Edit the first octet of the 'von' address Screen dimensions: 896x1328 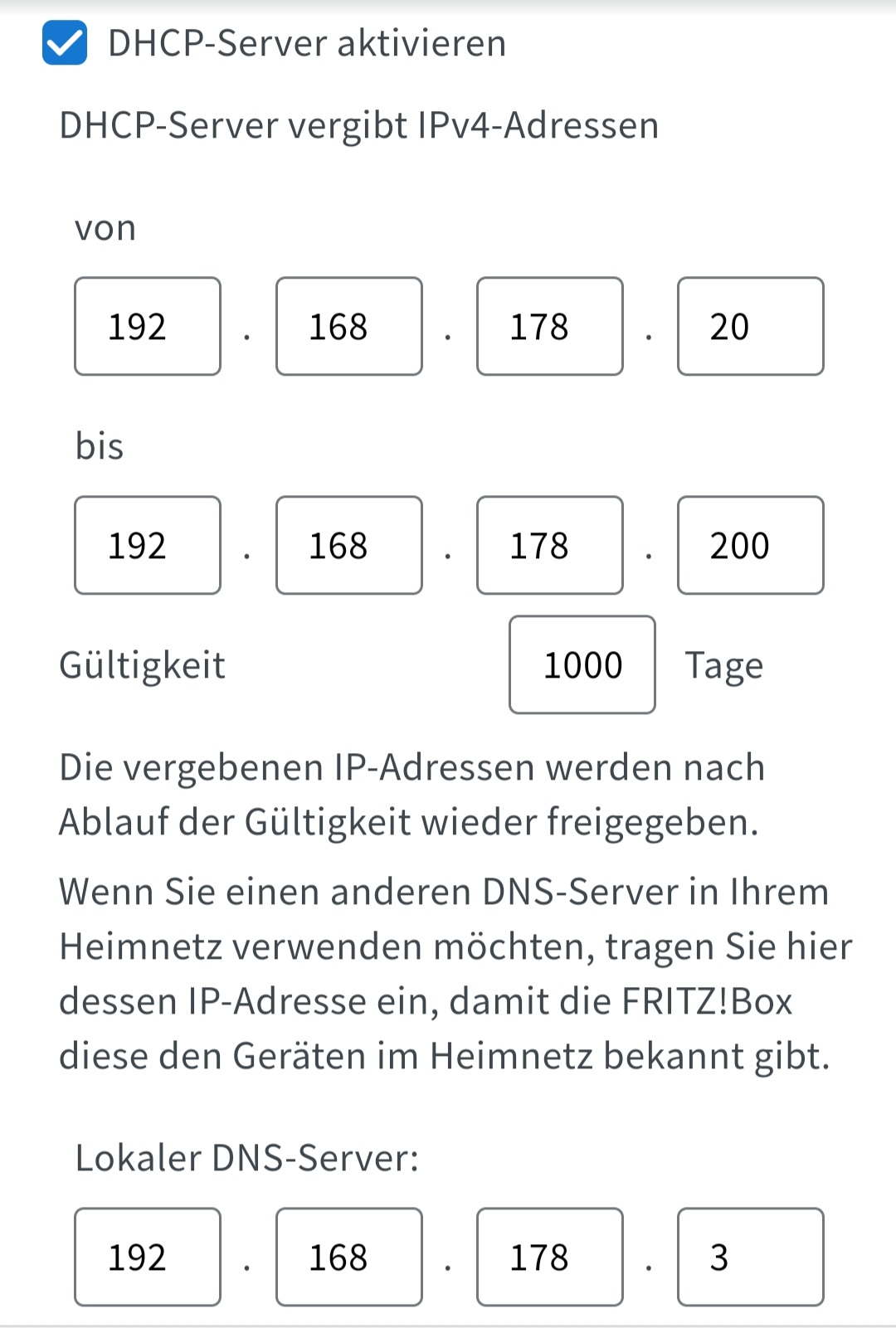148,326
